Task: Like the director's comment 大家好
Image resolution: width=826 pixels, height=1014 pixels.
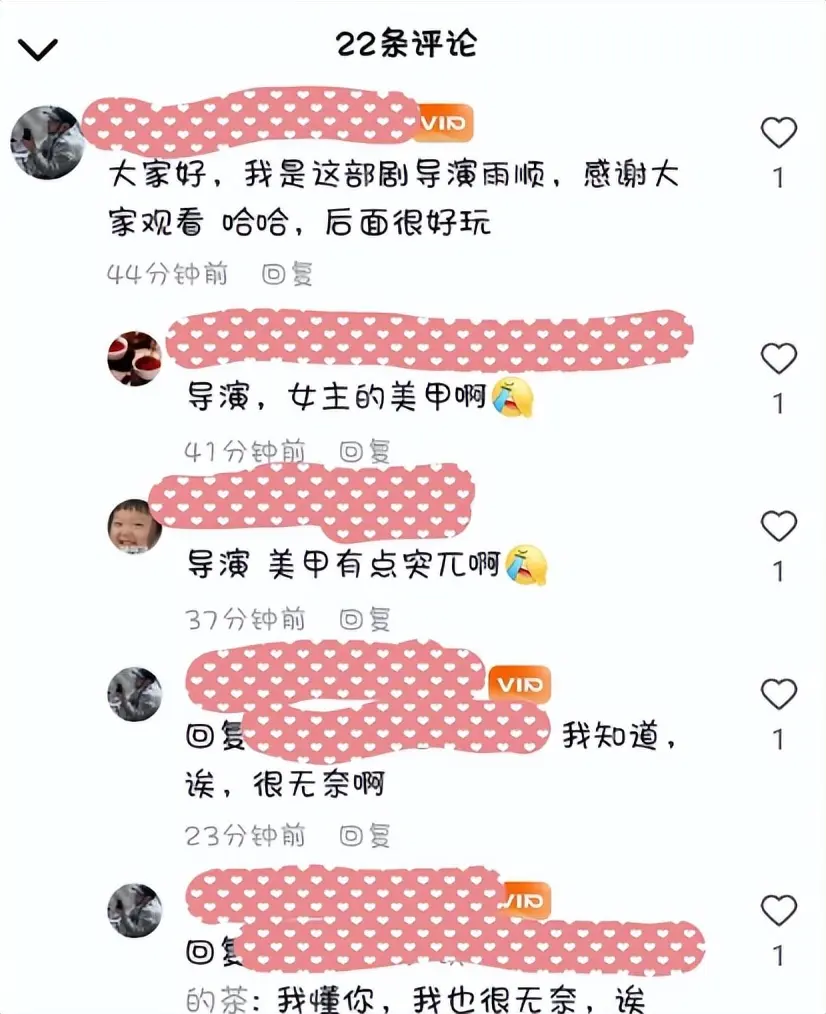Action: 778,133
